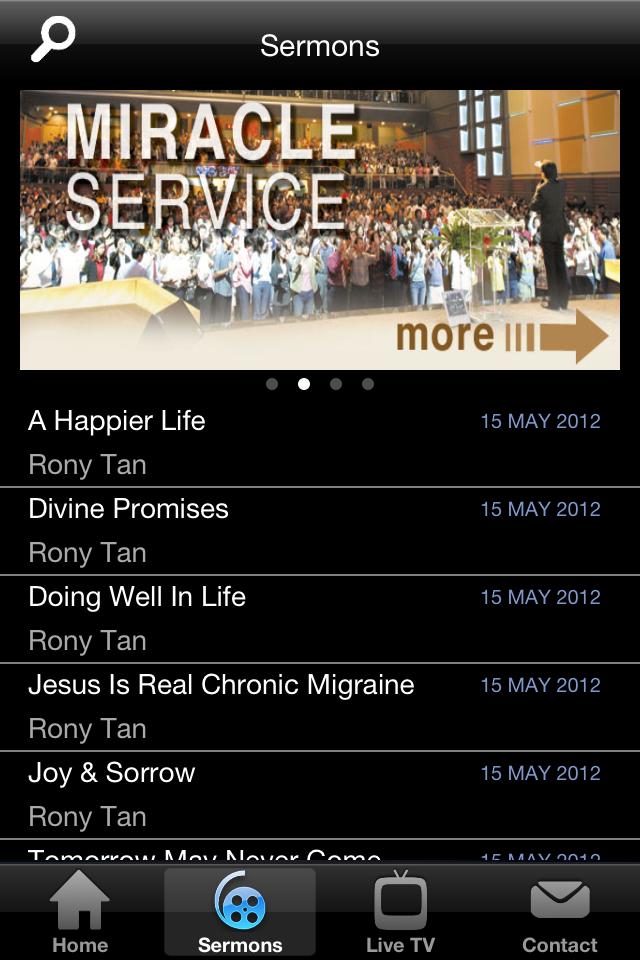The image size is (640, 960).
Task: Tap the banner page indicator dots
Action: [320, 384]
